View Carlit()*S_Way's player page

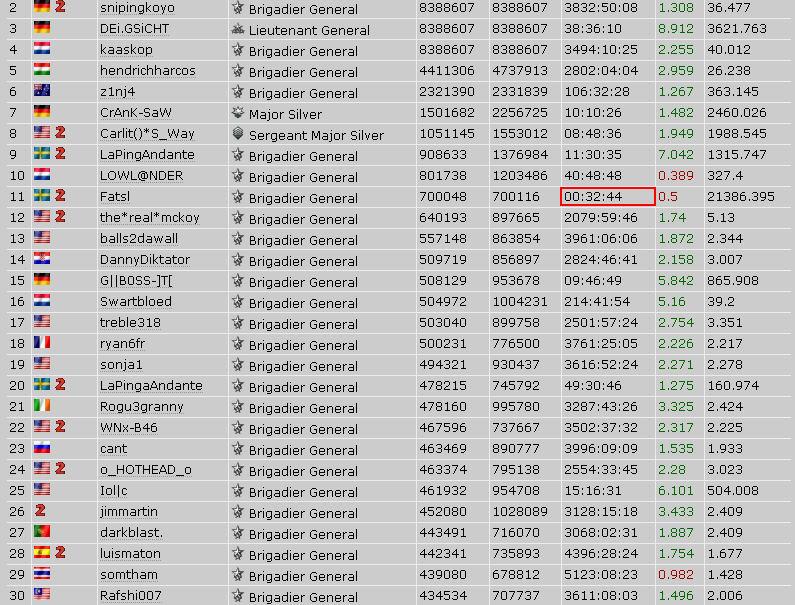147,134
